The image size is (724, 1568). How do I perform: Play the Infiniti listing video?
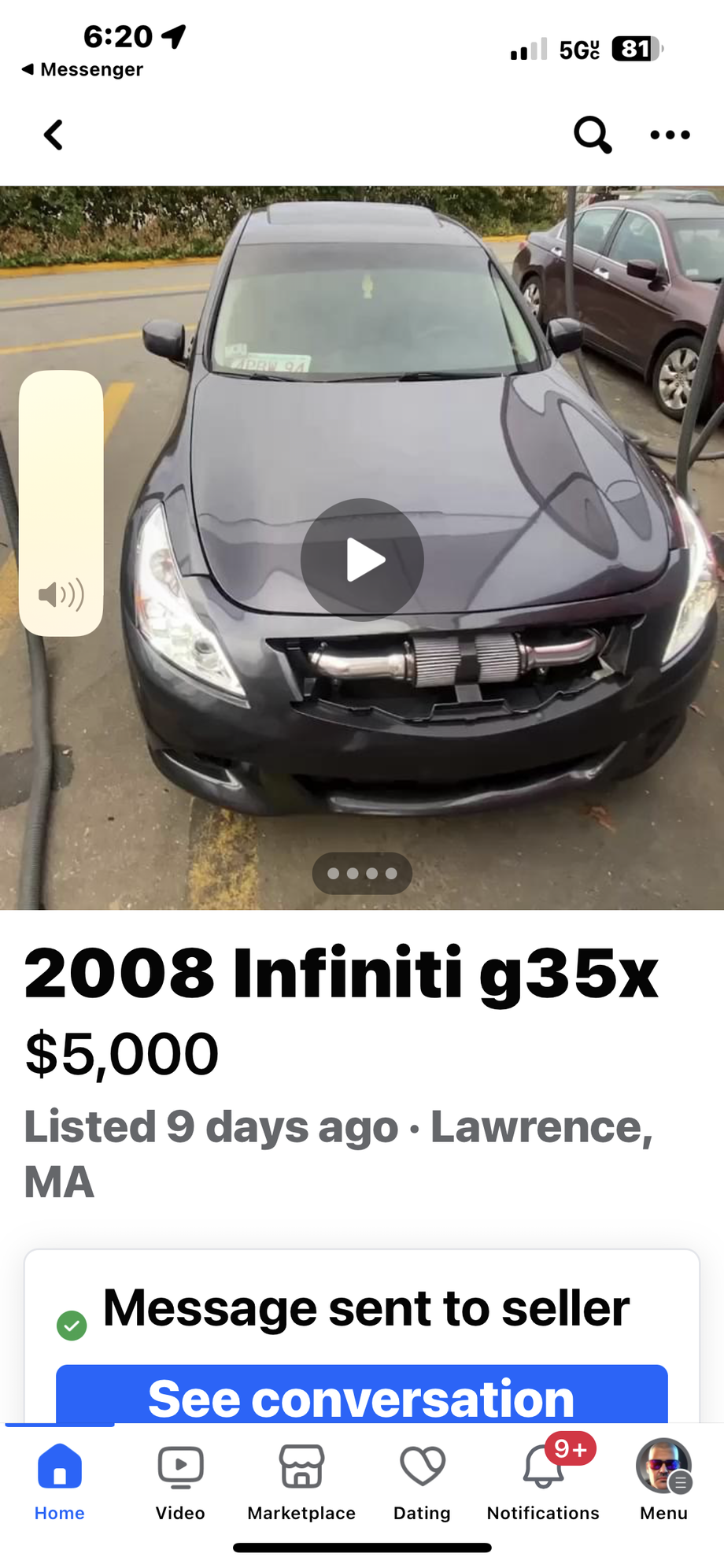(x=362, y=560)
